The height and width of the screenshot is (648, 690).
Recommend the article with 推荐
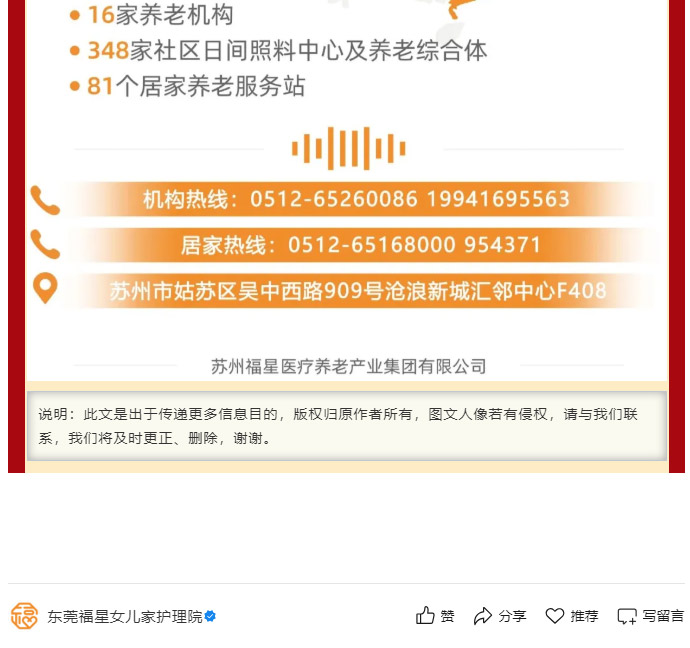click(x=572, y=616)
